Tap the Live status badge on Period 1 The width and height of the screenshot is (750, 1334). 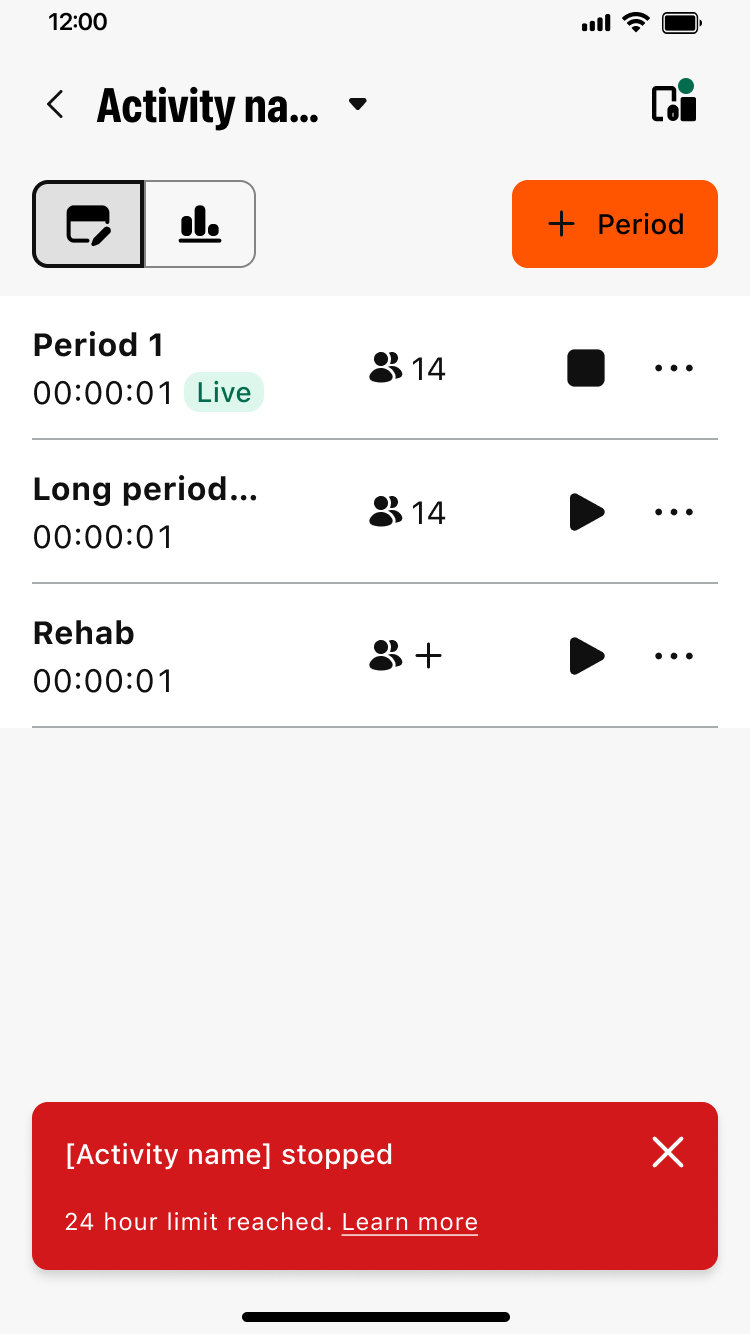[x=224, y=392]
